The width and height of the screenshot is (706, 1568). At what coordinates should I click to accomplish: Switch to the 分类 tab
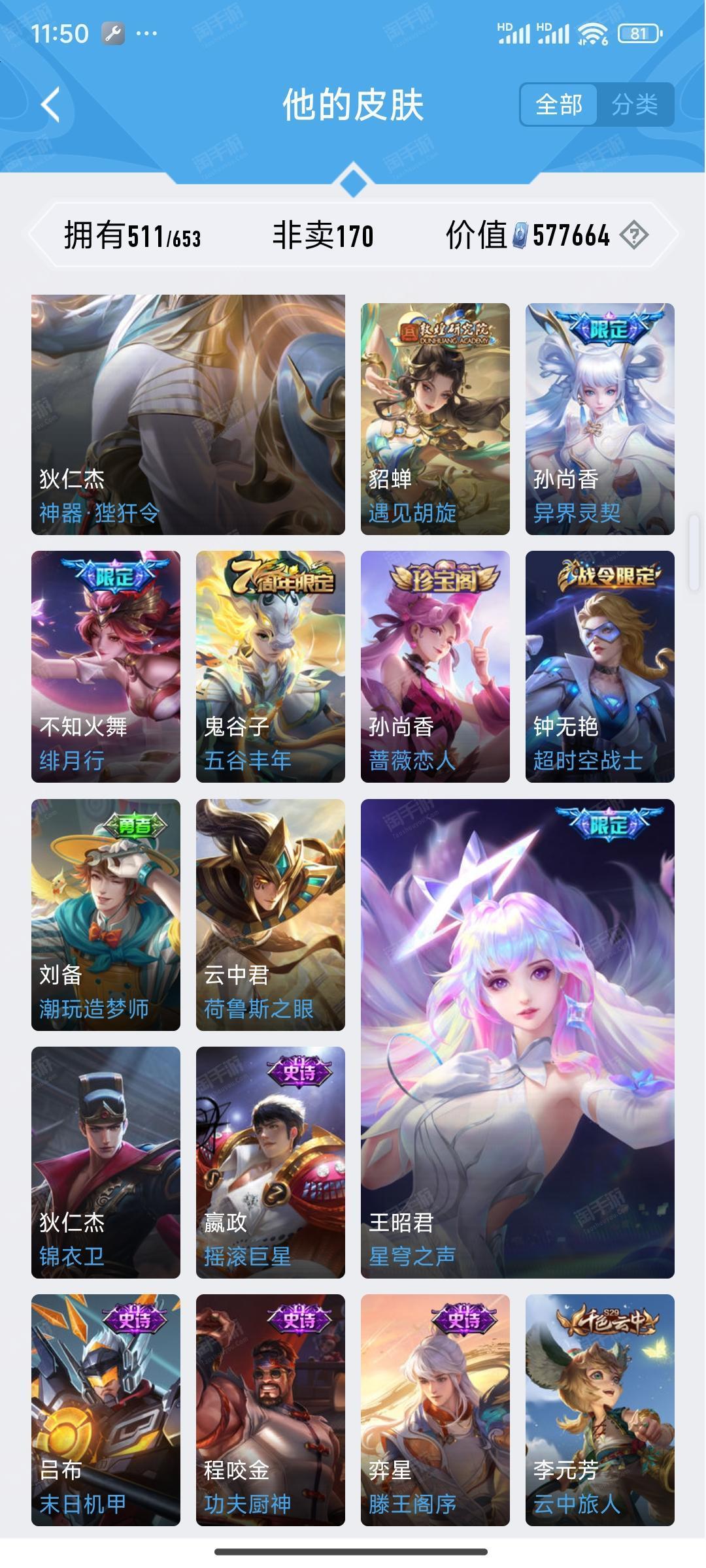635,105
